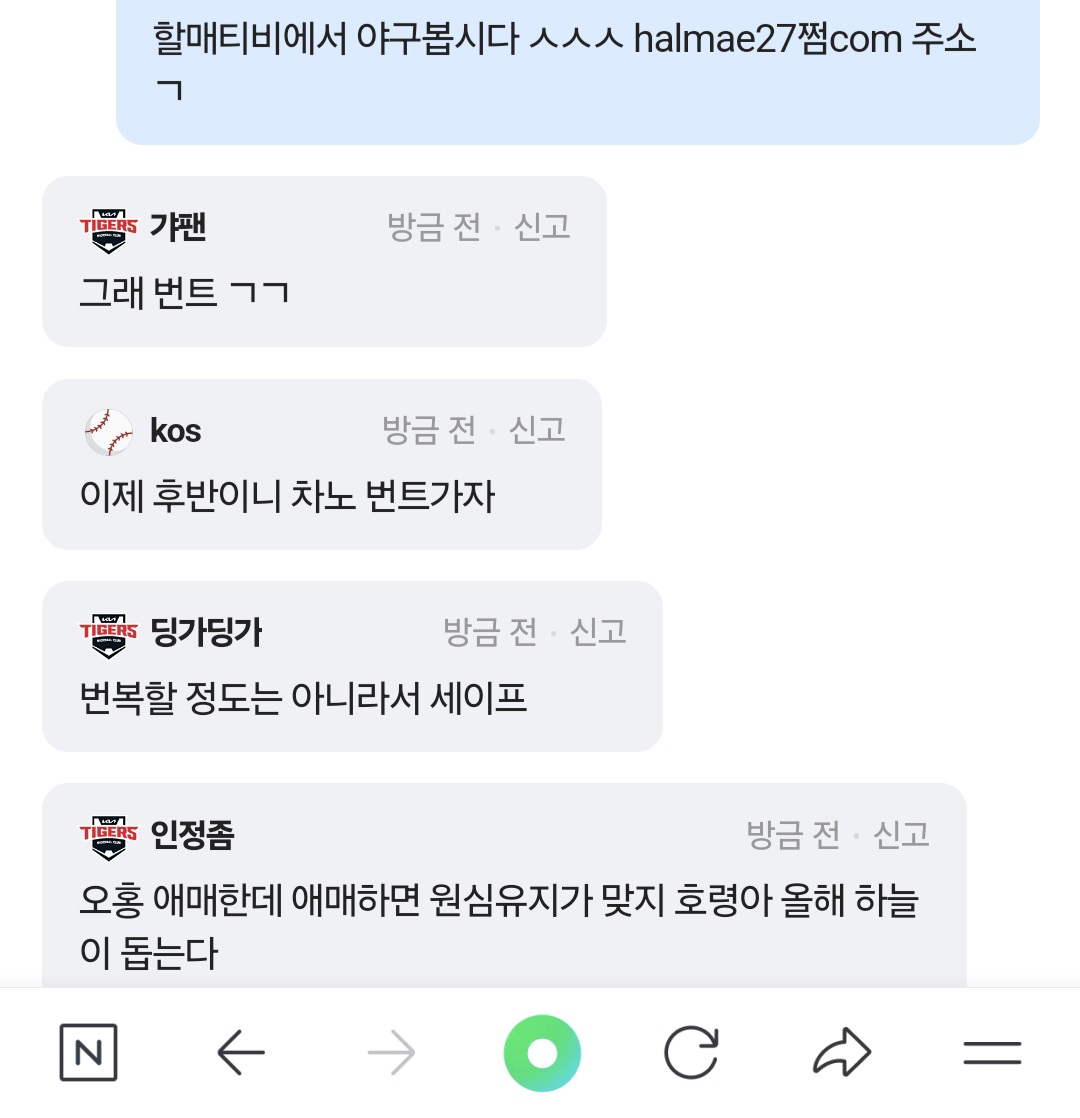Tap the green circle search button
Screen dimensions: 1080x1118
[x=541, y=1052]
